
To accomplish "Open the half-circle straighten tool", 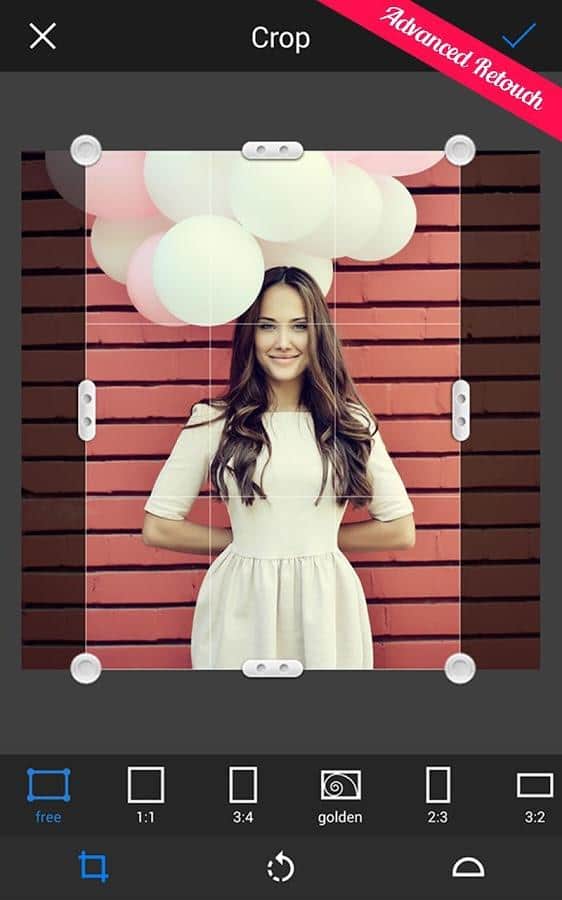I will (468, 867).
